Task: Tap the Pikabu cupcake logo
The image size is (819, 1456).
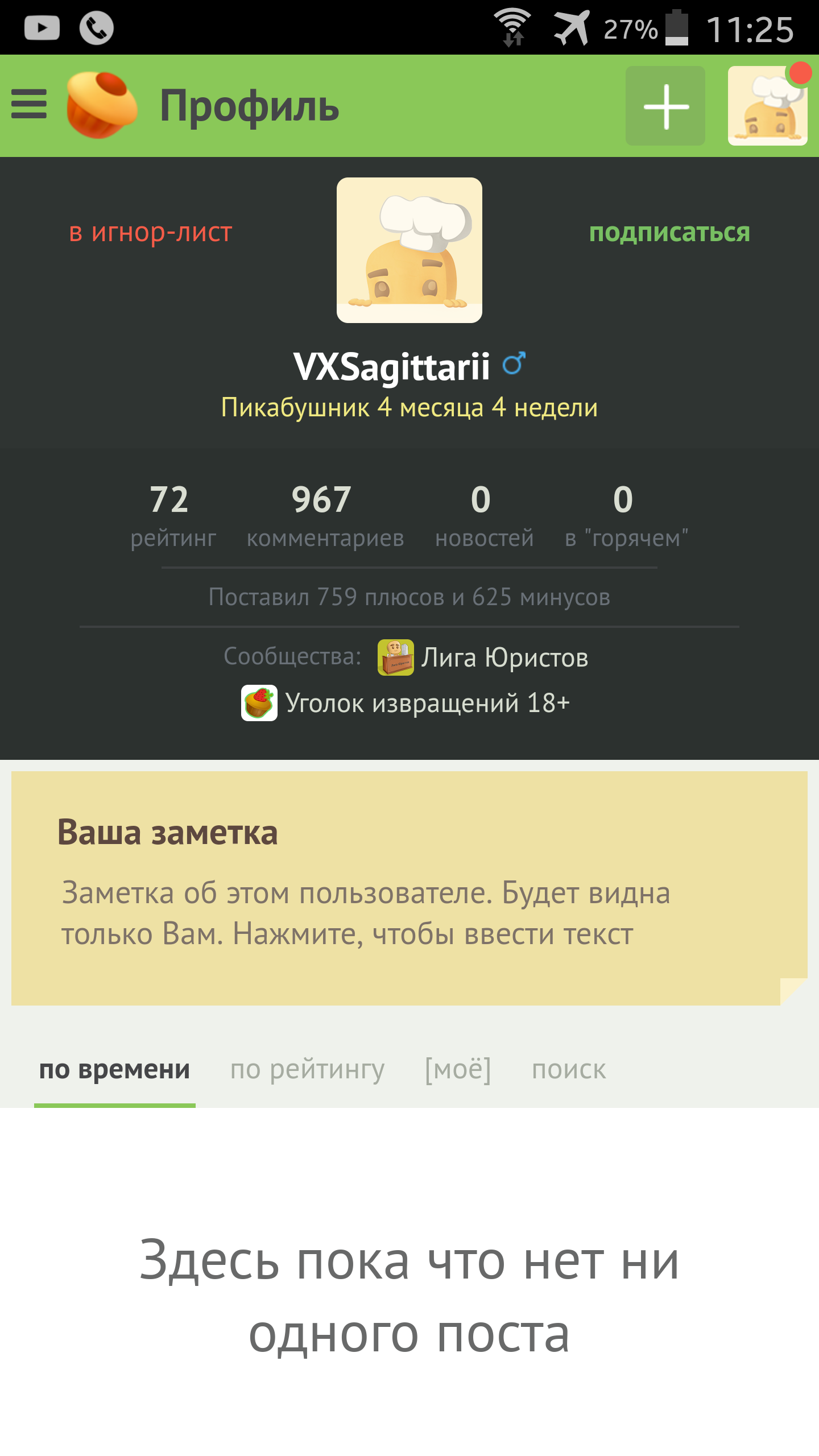Action: [x=102, y=105]
